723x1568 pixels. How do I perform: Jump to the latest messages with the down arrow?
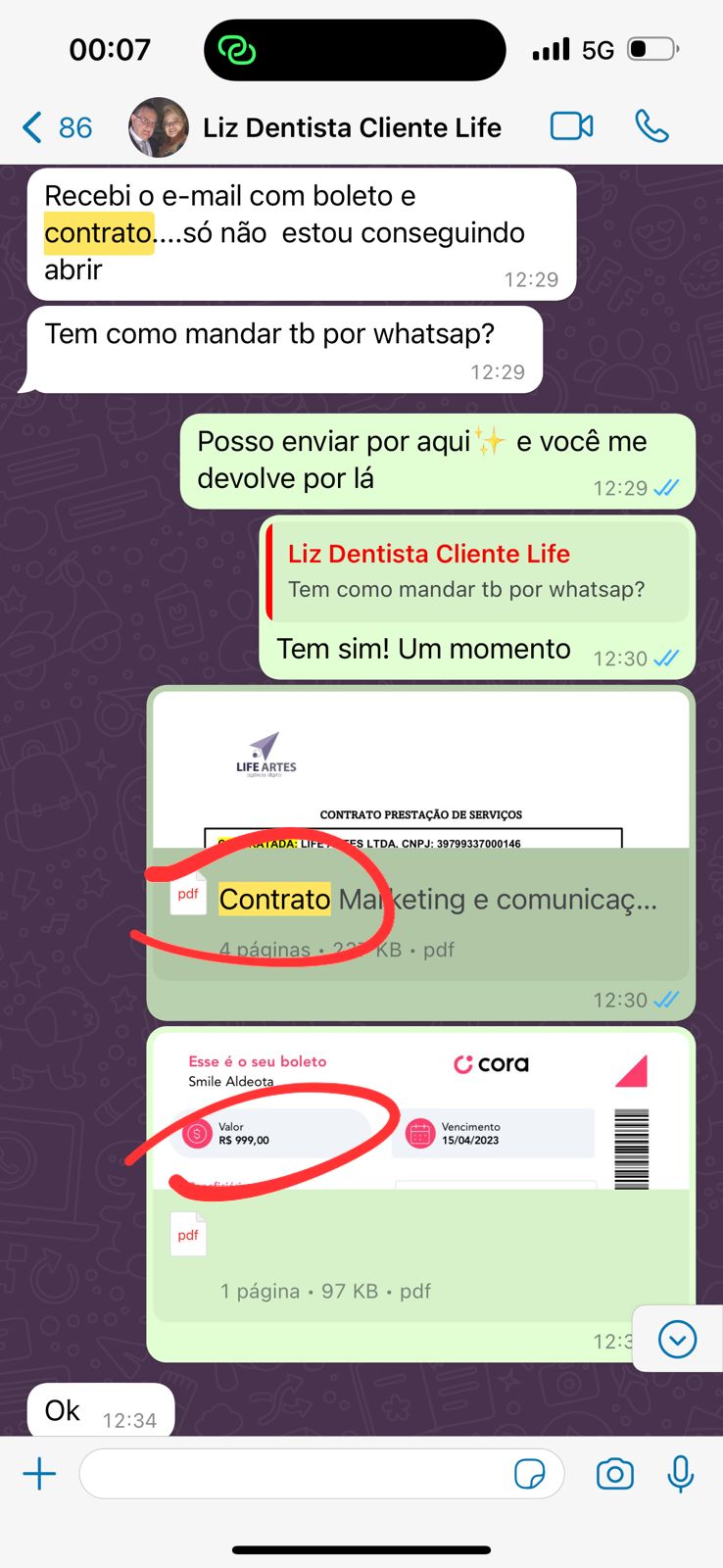coord(677,1339)
